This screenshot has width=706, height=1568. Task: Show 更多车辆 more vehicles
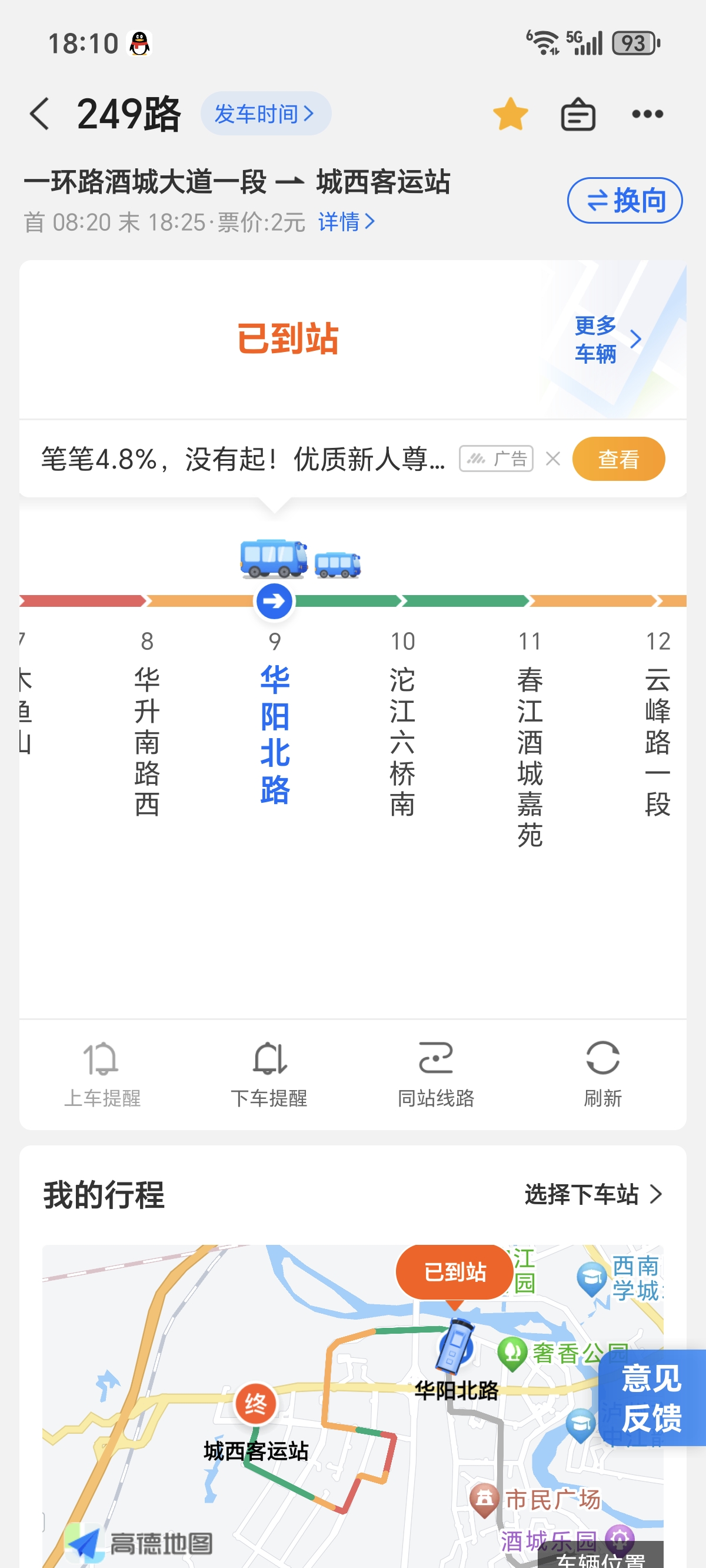(x=607, y=340)
